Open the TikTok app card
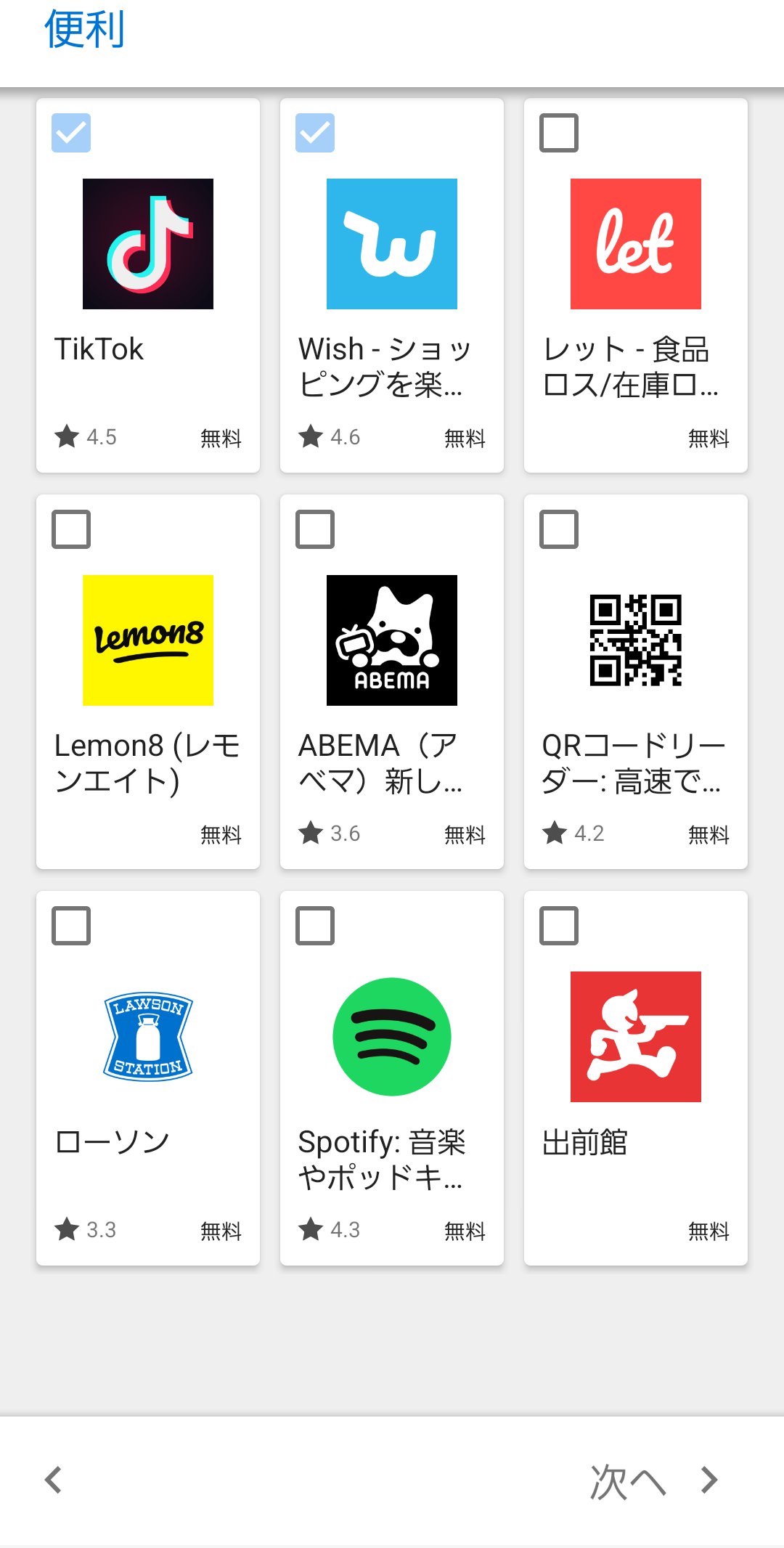784x1548 pixels. point(148,285)
